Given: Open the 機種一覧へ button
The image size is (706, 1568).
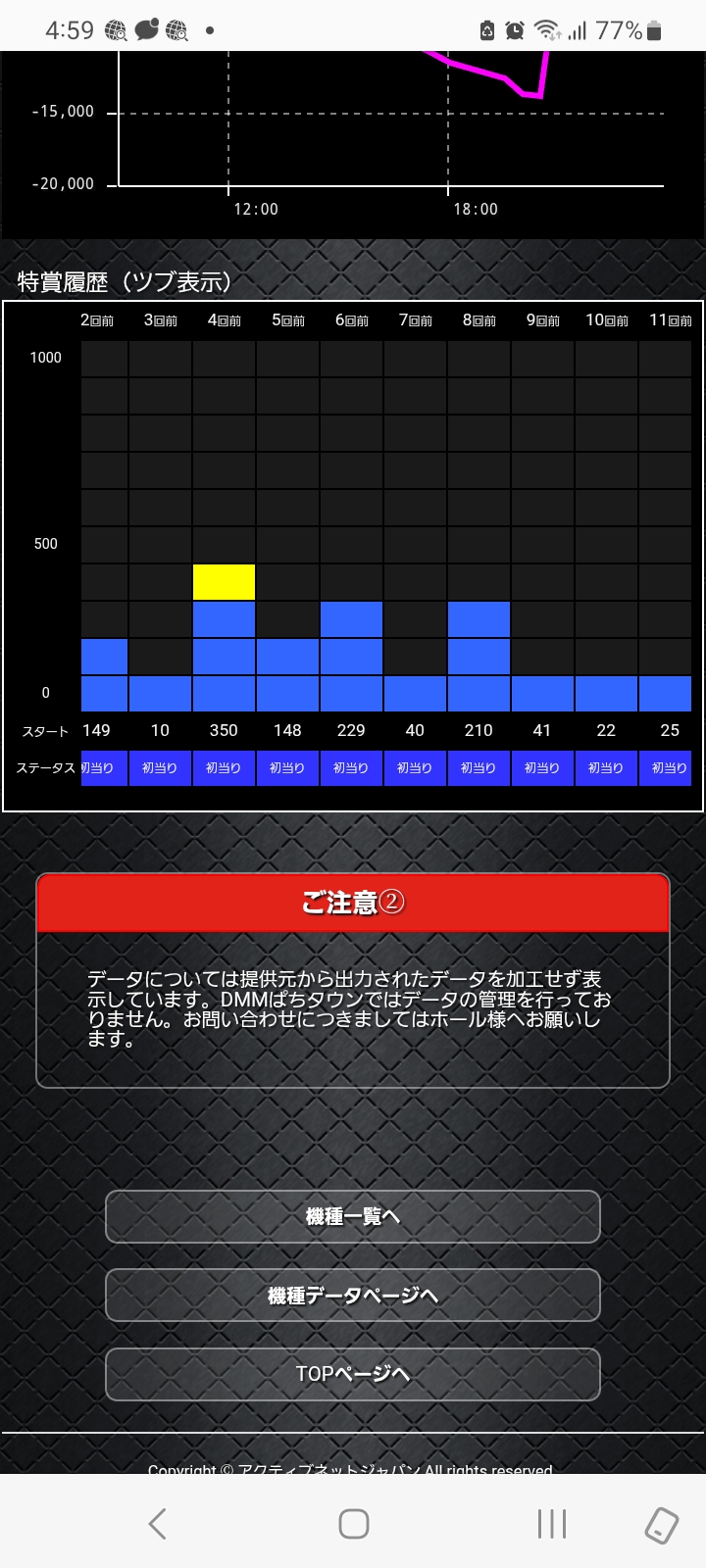Looking at the screenshot, I should [x=353, y=1216].
